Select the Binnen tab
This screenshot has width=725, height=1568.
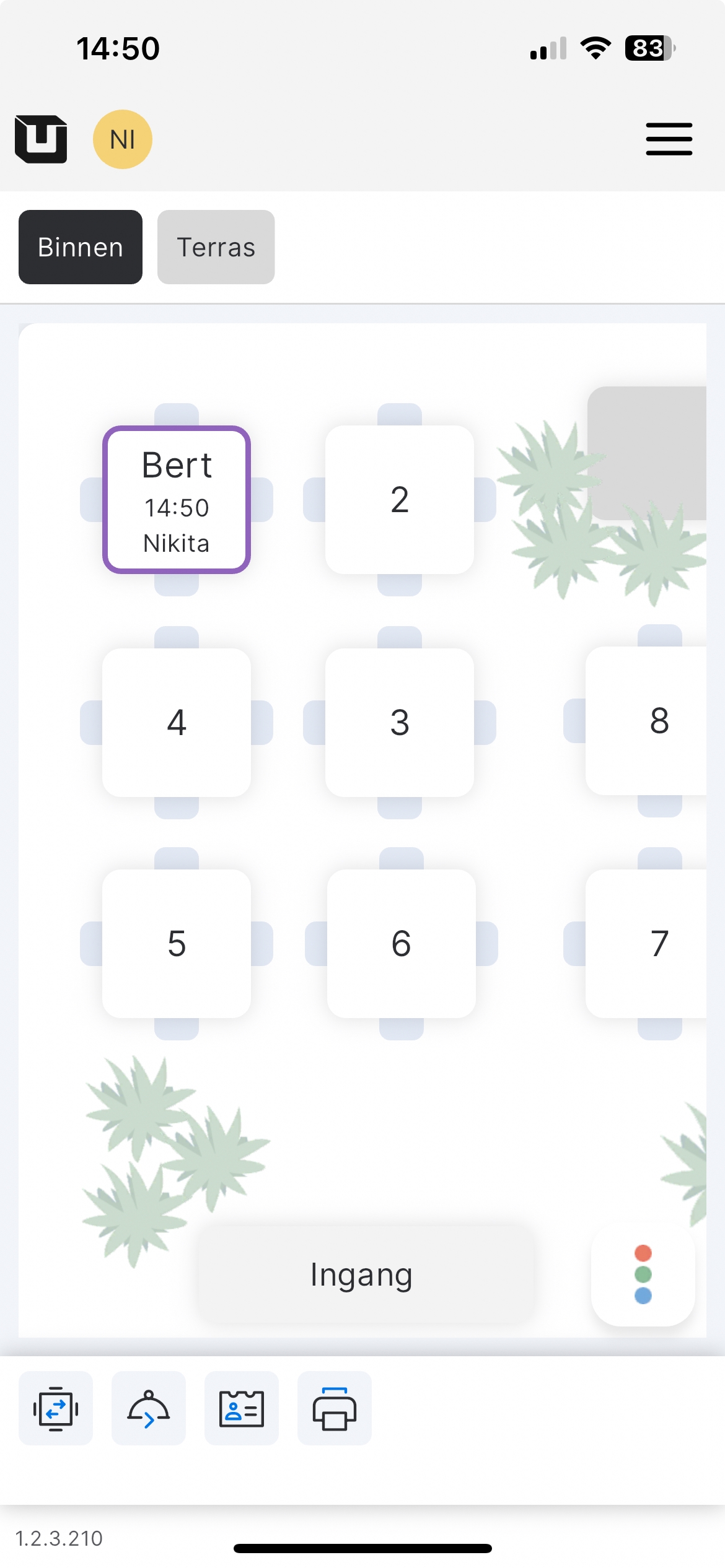pyautogui.click(x=81, y=247)
